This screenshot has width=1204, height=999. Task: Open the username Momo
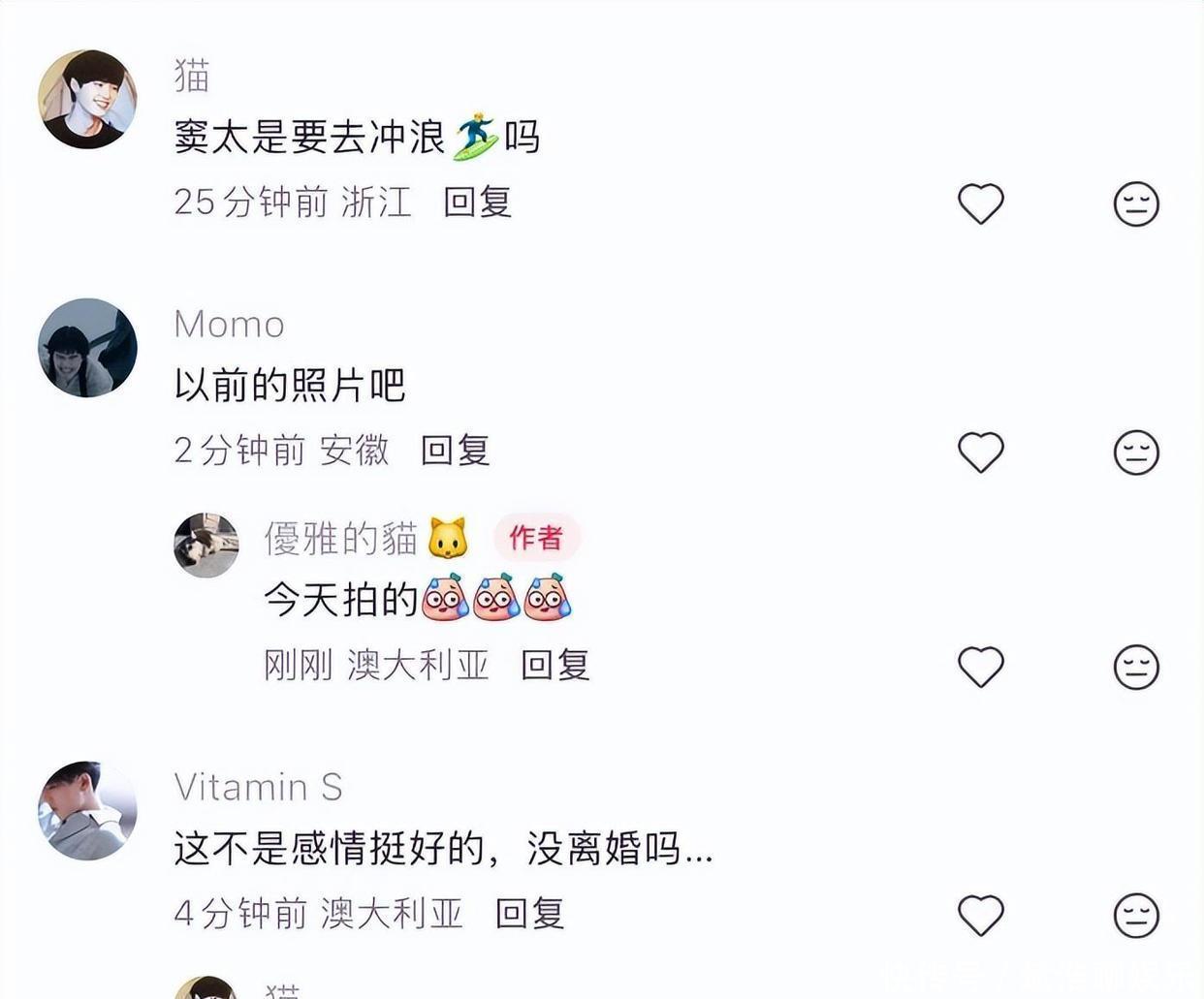(x=230, y=325)
